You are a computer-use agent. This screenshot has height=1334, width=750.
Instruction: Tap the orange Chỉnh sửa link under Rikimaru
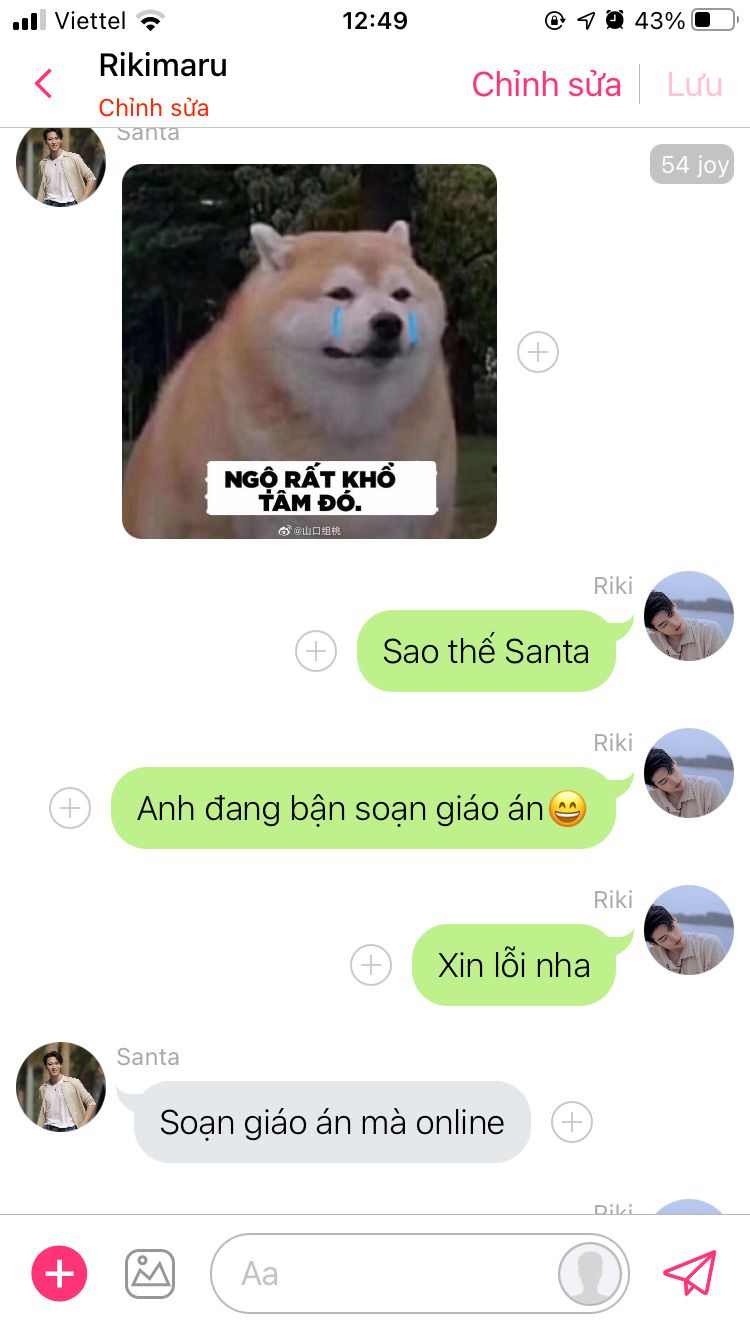coord(153,108)
